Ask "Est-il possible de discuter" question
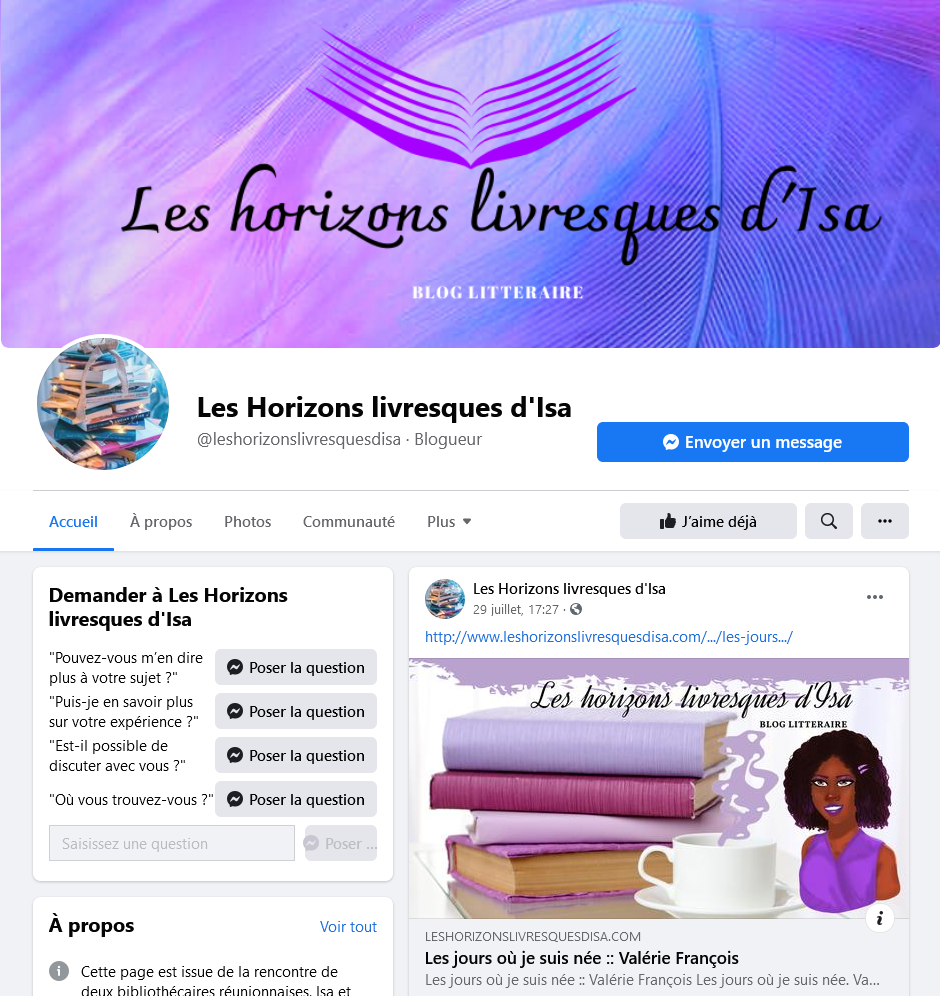This screenshot has height=996, width=940. tap(296, 755)
